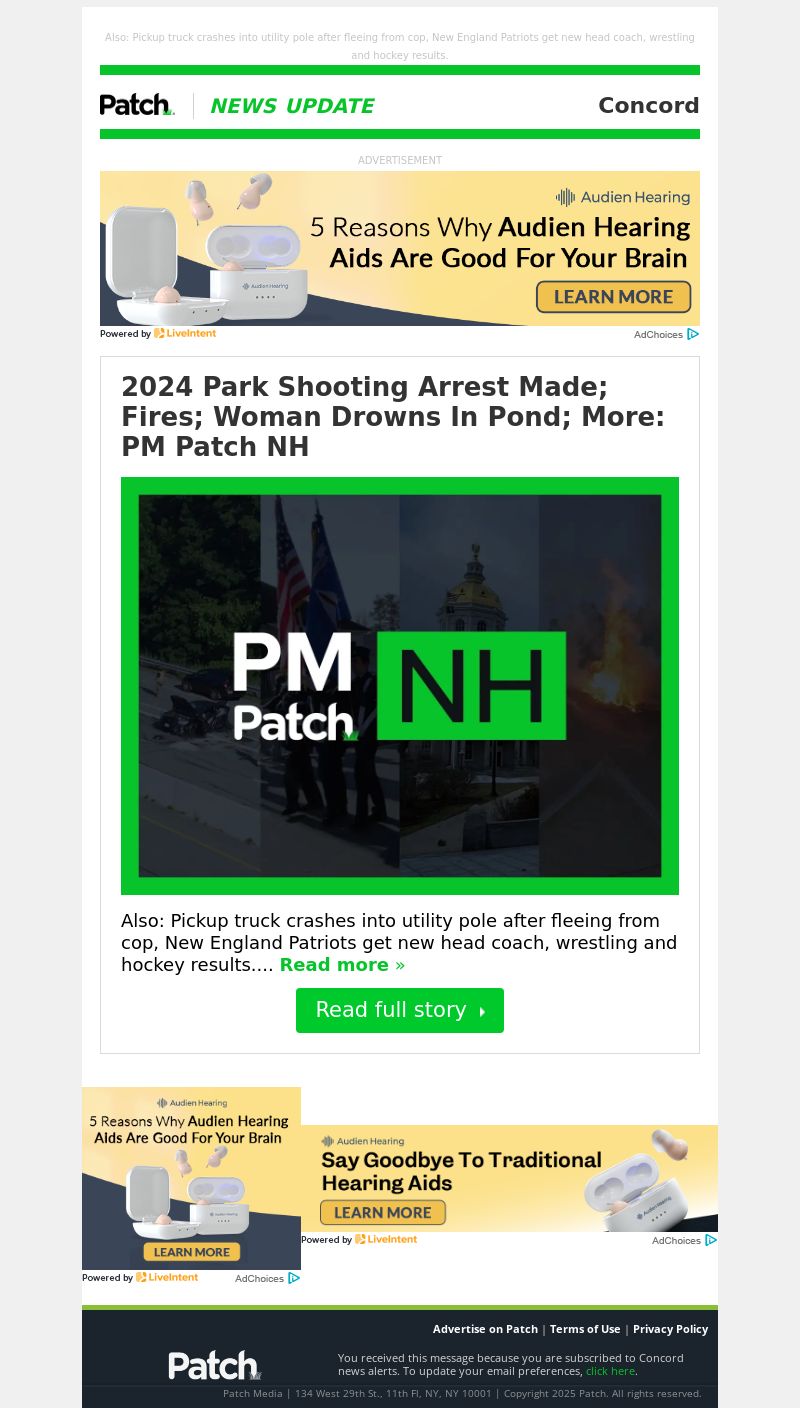
Task: Open the 'Read full story' button
Action: (x=399, y=1010)
